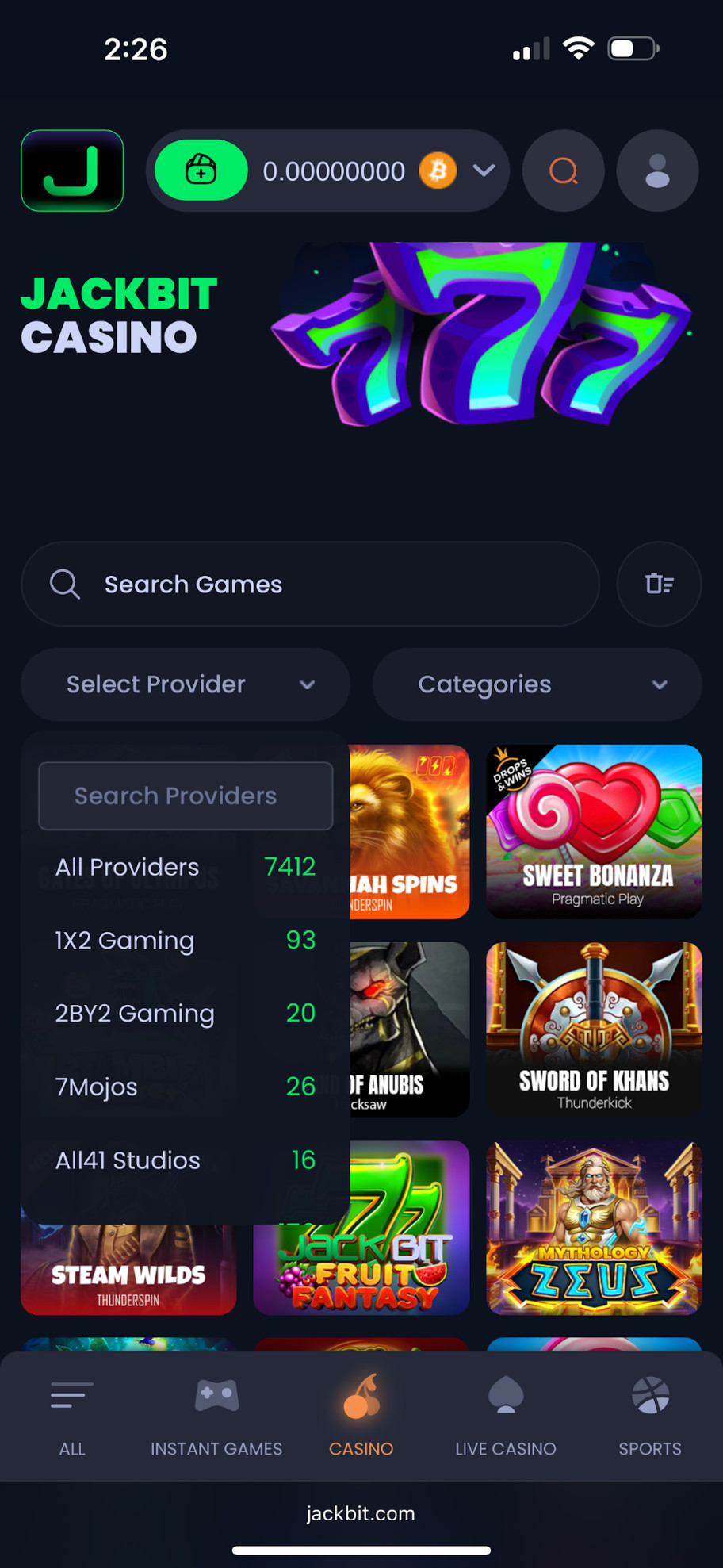The height and width of the screenshot is (1568, 723).
Task: Focus the Search Games field
Action: pyautogui.click(x=309, y=585)
